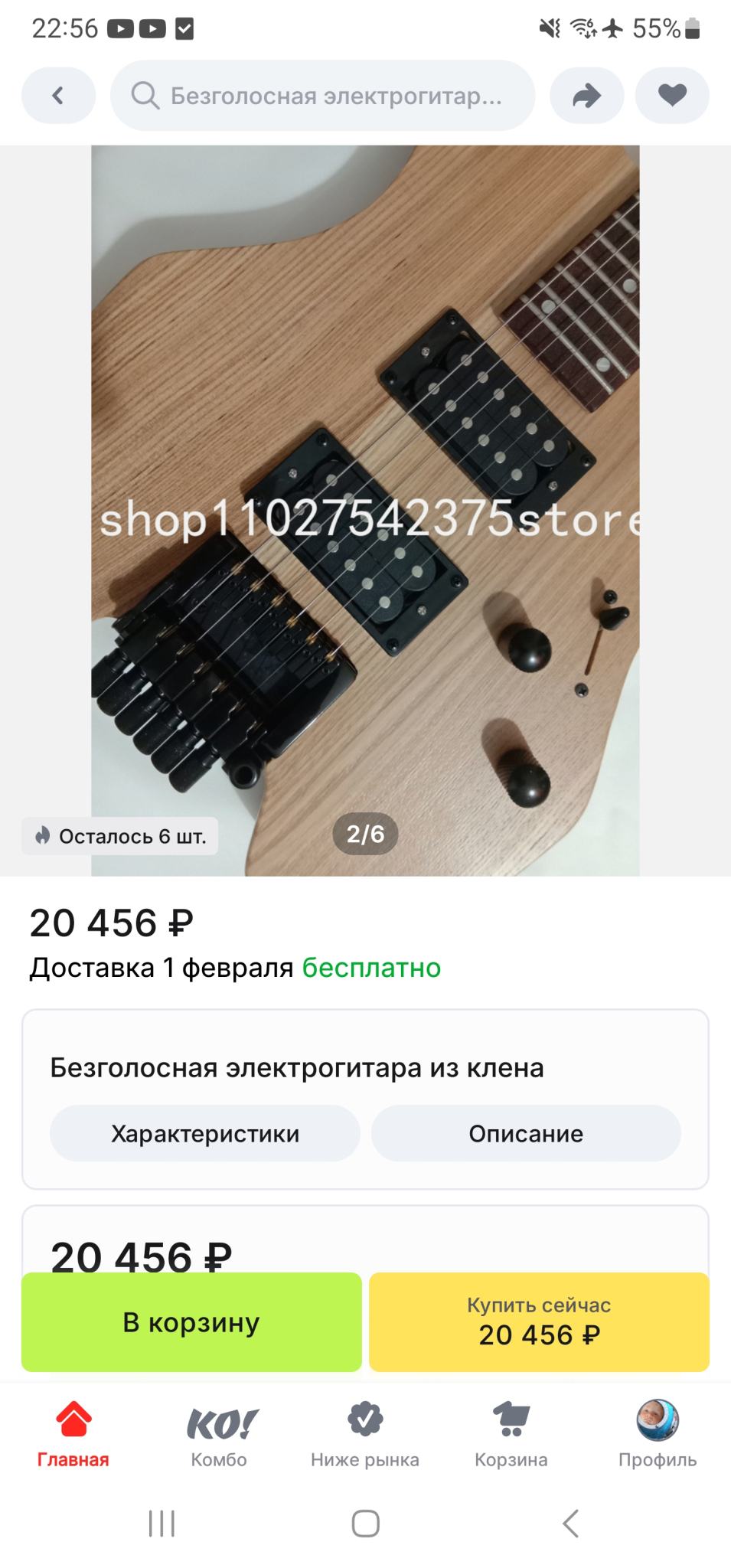Screen dimensions: 731x1568
Task: Open the Характеристики section
Action: point(205,1133)
